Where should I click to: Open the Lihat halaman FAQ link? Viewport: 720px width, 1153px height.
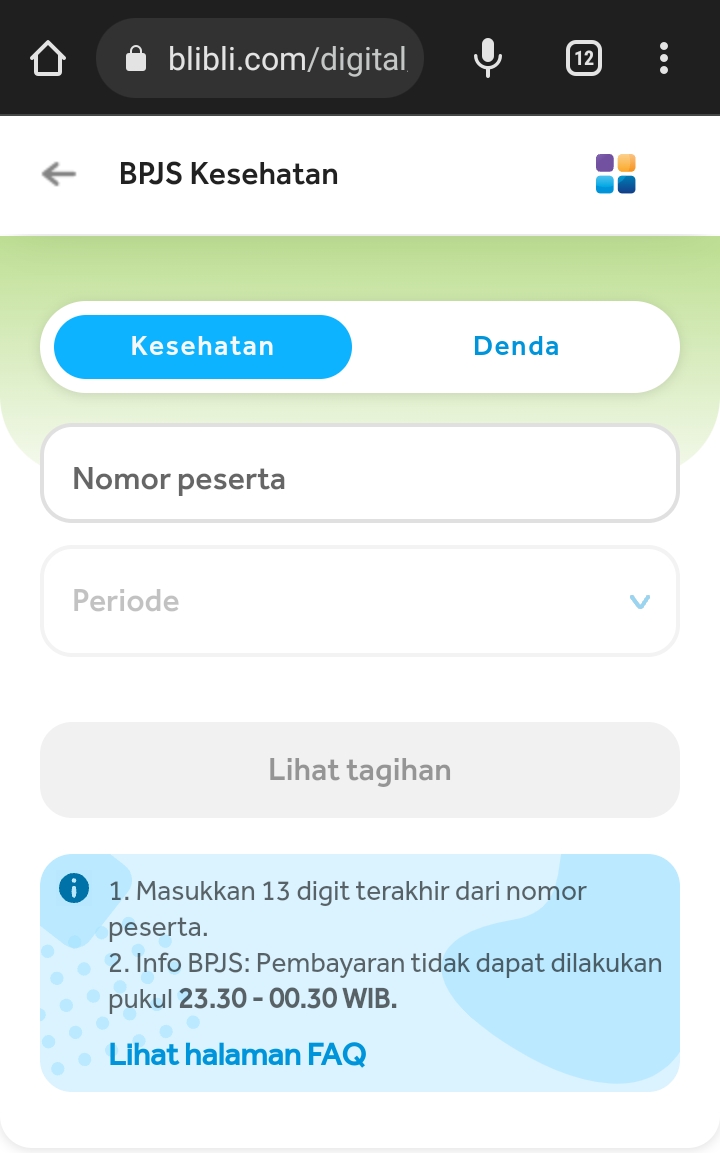[x=238, y=1054]
